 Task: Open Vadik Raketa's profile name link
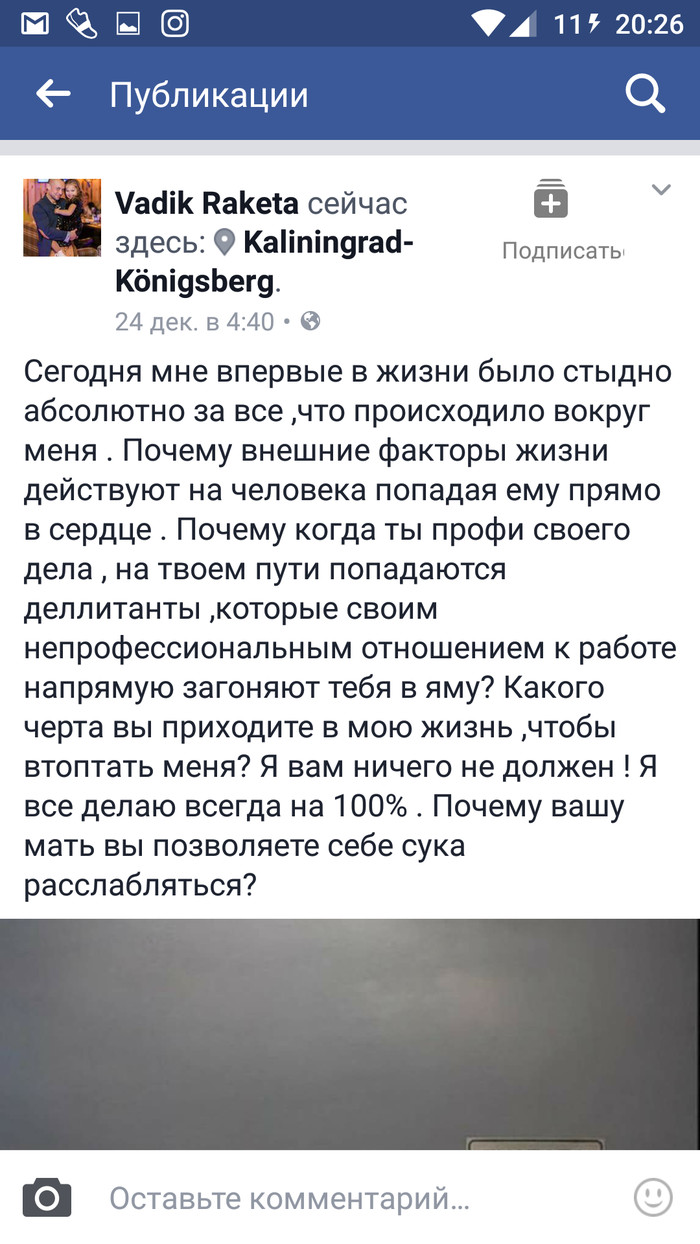coord(207,204)
